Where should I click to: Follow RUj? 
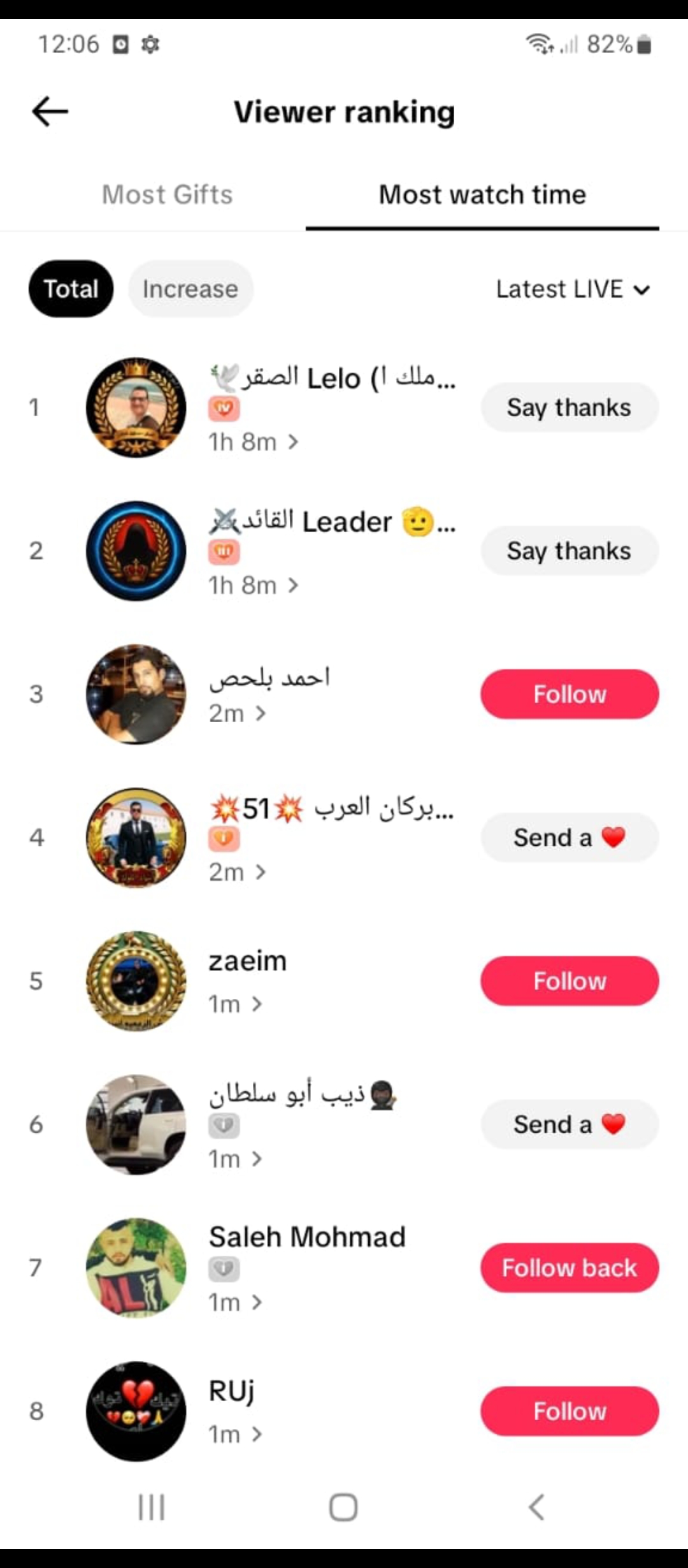pyautogui.click(x=569, y=1411)
